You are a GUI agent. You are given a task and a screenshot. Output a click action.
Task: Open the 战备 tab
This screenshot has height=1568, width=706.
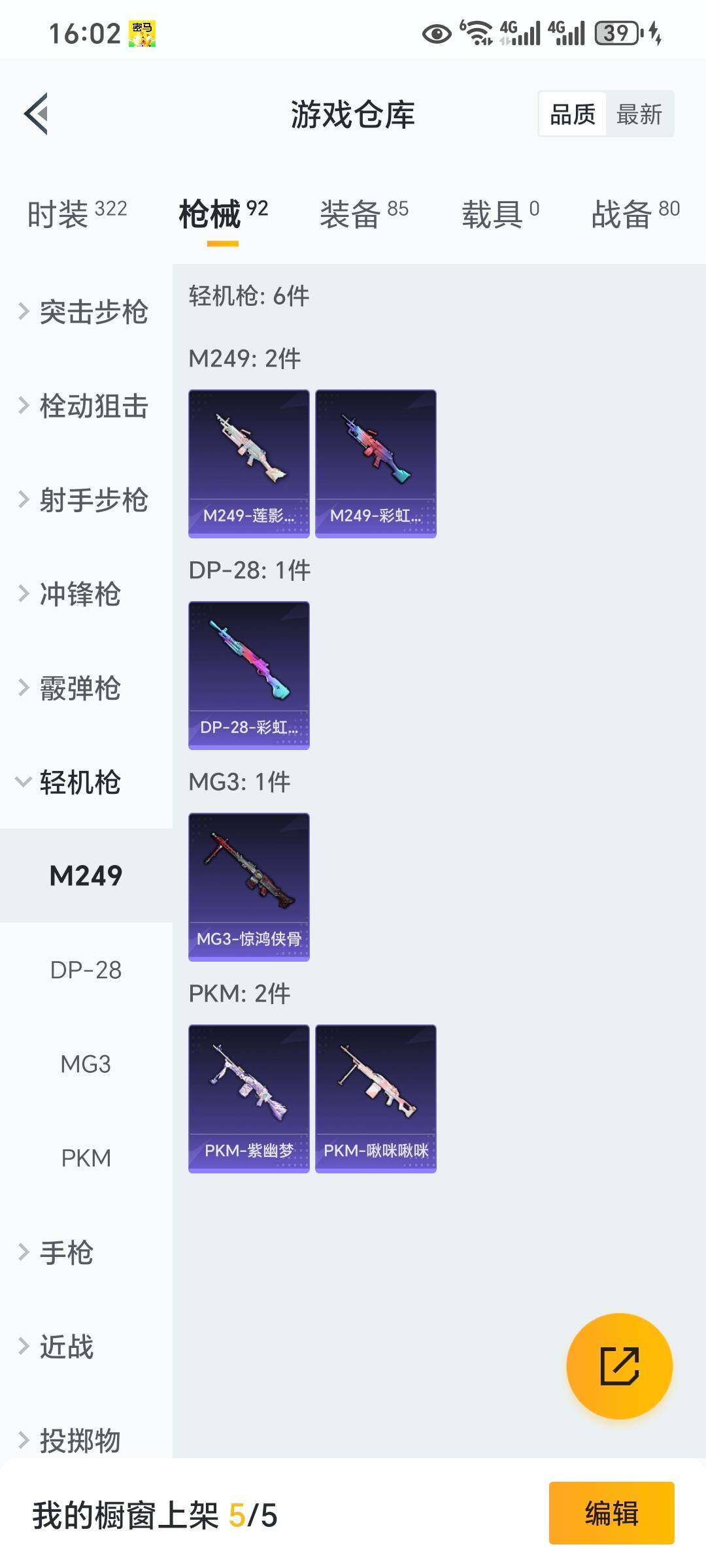[635, 214]
